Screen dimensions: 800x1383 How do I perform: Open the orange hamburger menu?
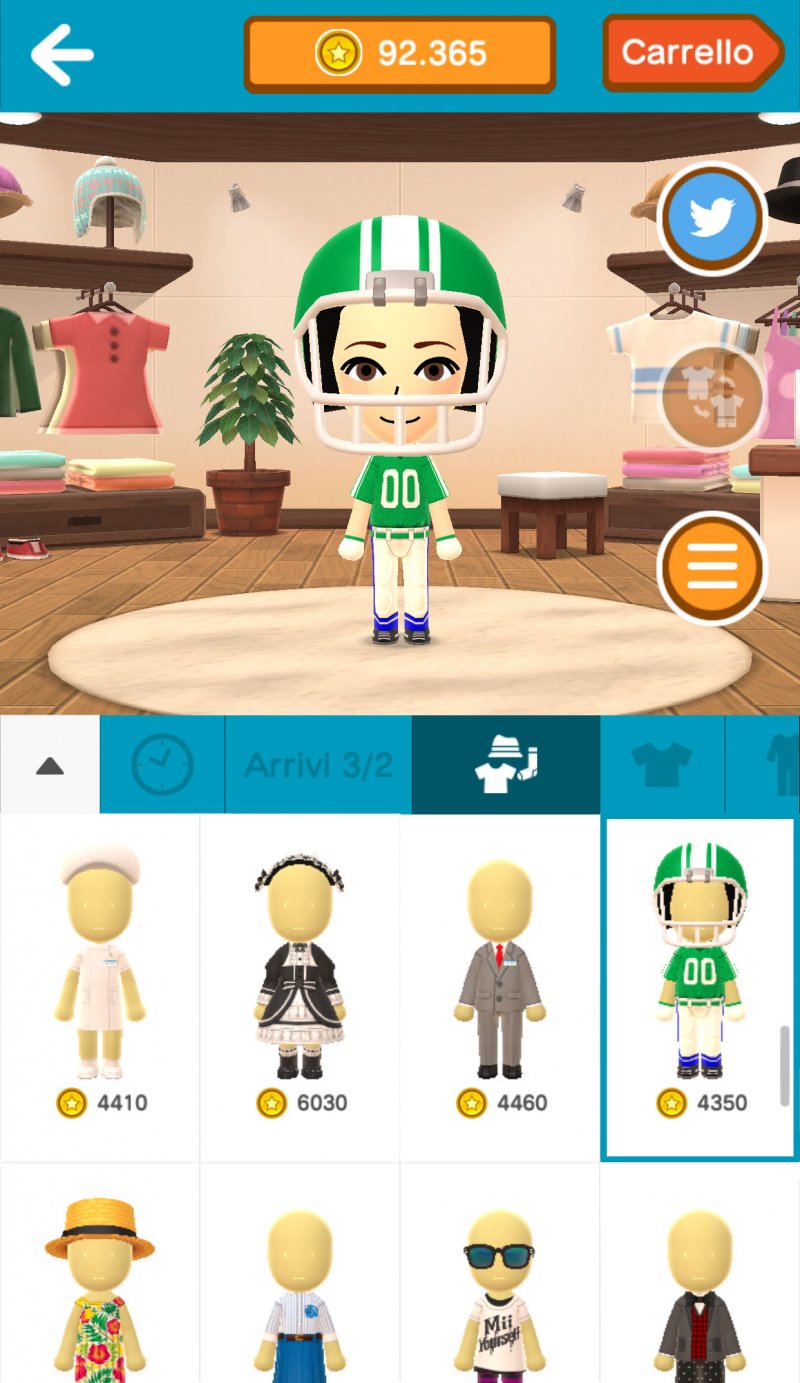(713, 568)
